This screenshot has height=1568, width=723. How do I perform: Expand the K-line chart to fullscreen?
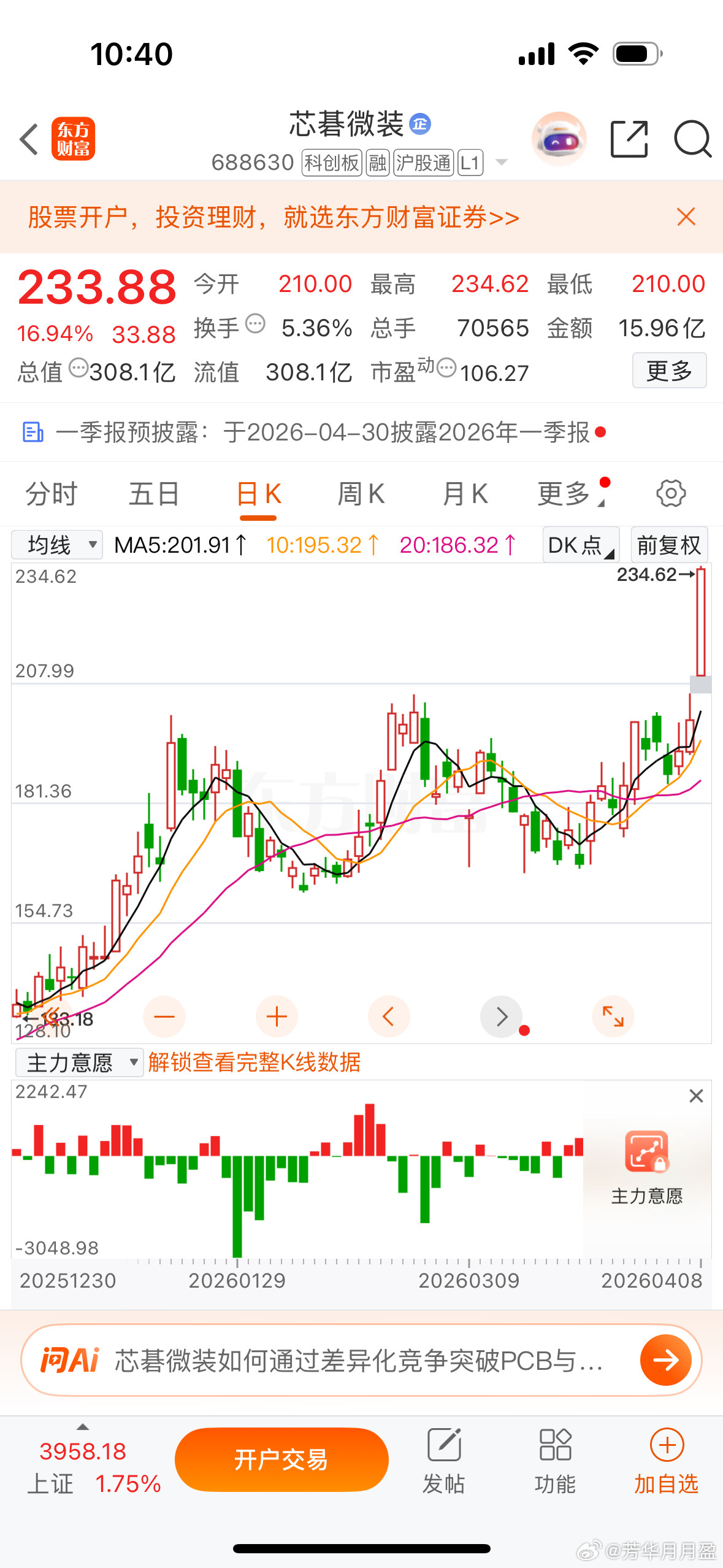pyautogui.click(x=613, y=1017)
